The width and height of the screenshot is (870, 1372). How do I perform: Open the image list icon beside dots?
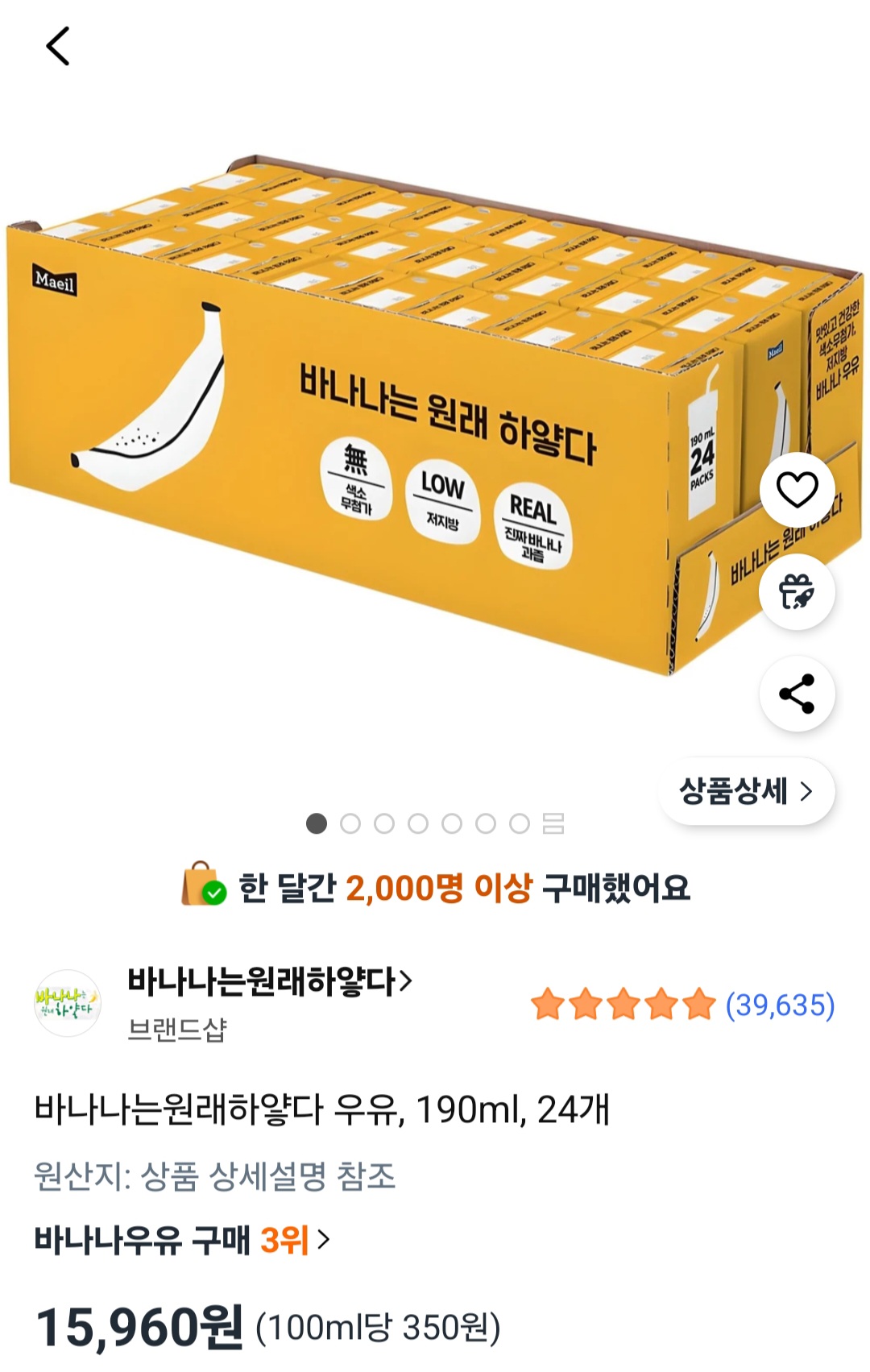(x=553, y=823)
